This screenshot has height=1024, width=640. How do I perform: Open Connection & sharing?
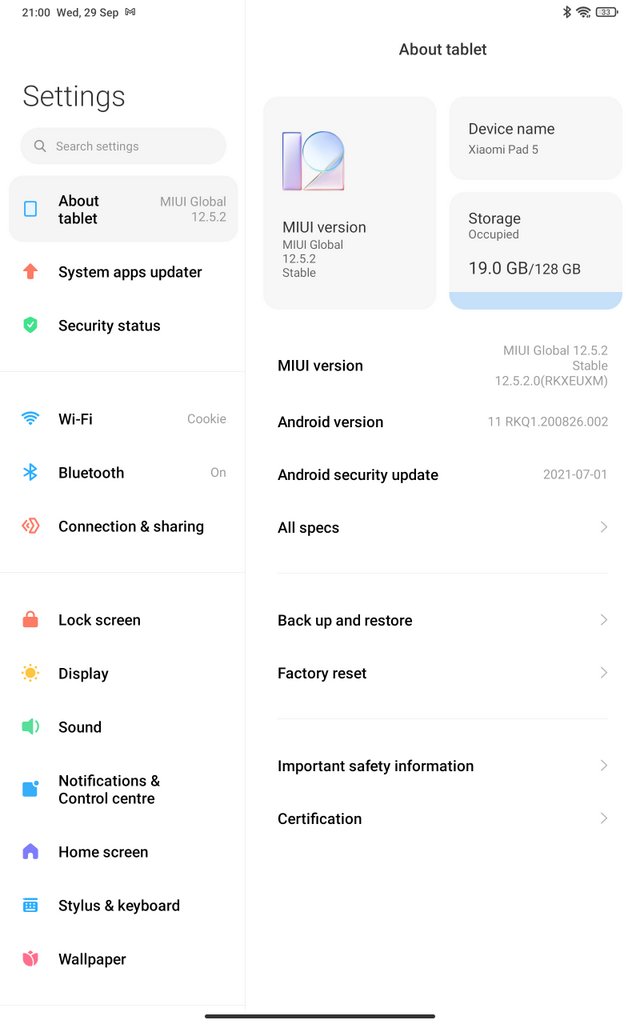click(x=123, y=526)
